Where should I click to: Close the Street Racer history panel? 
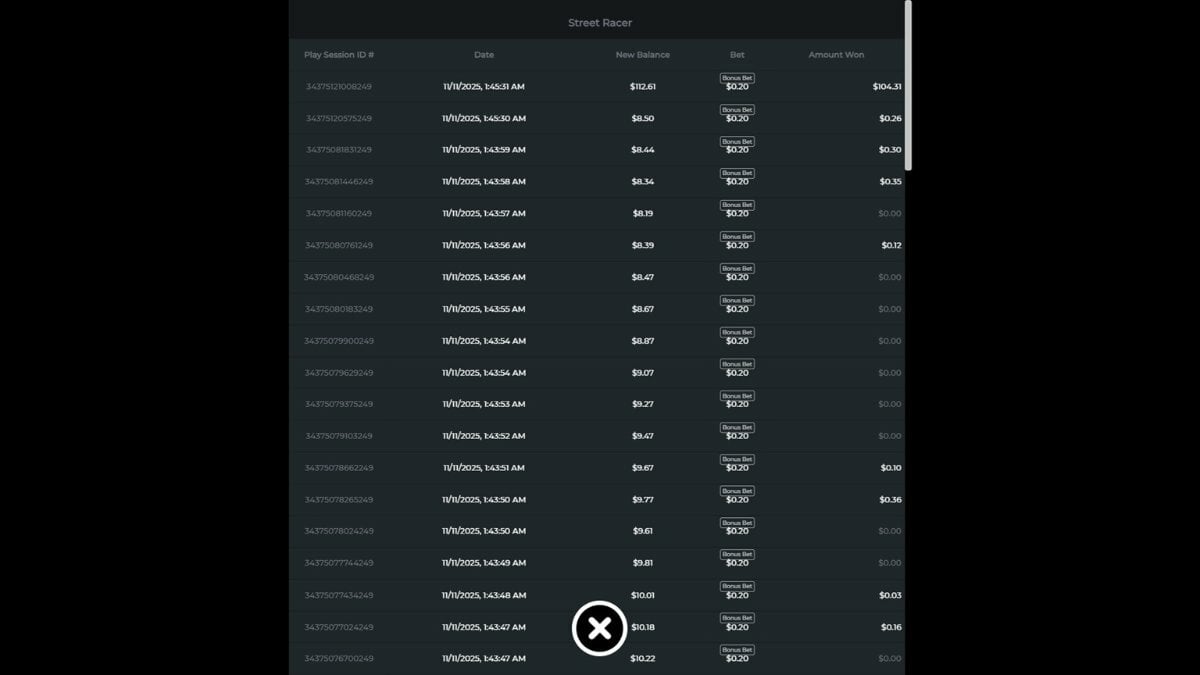coord(599,628)
